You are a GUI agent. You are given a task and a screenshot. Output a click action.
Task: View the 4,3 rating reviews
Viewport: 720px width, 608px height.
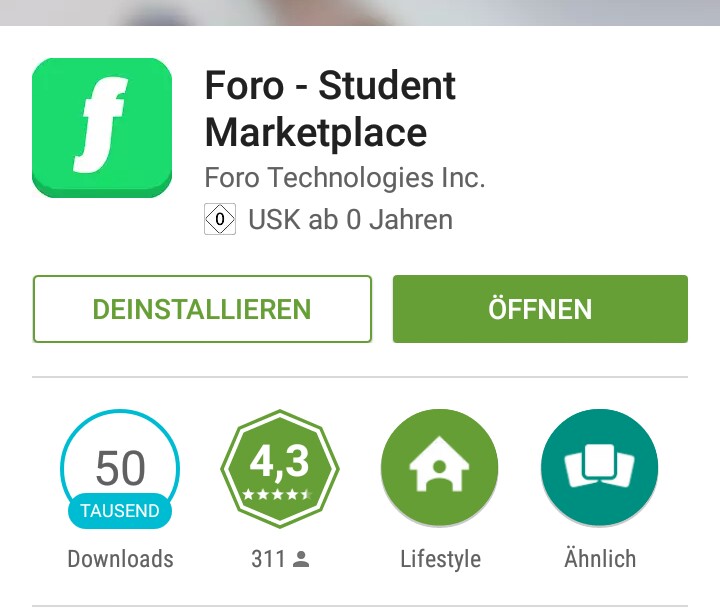coord(280,468)
